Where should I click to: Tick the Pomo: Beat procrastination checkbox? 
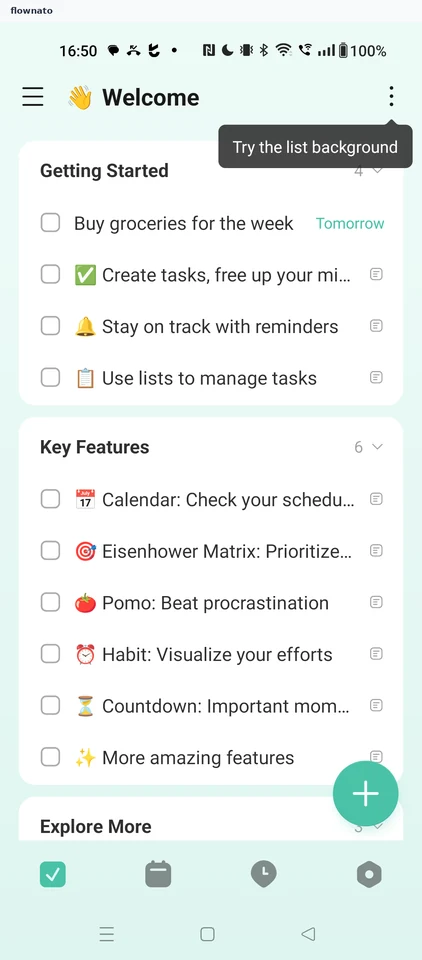[x=50, y=603]
